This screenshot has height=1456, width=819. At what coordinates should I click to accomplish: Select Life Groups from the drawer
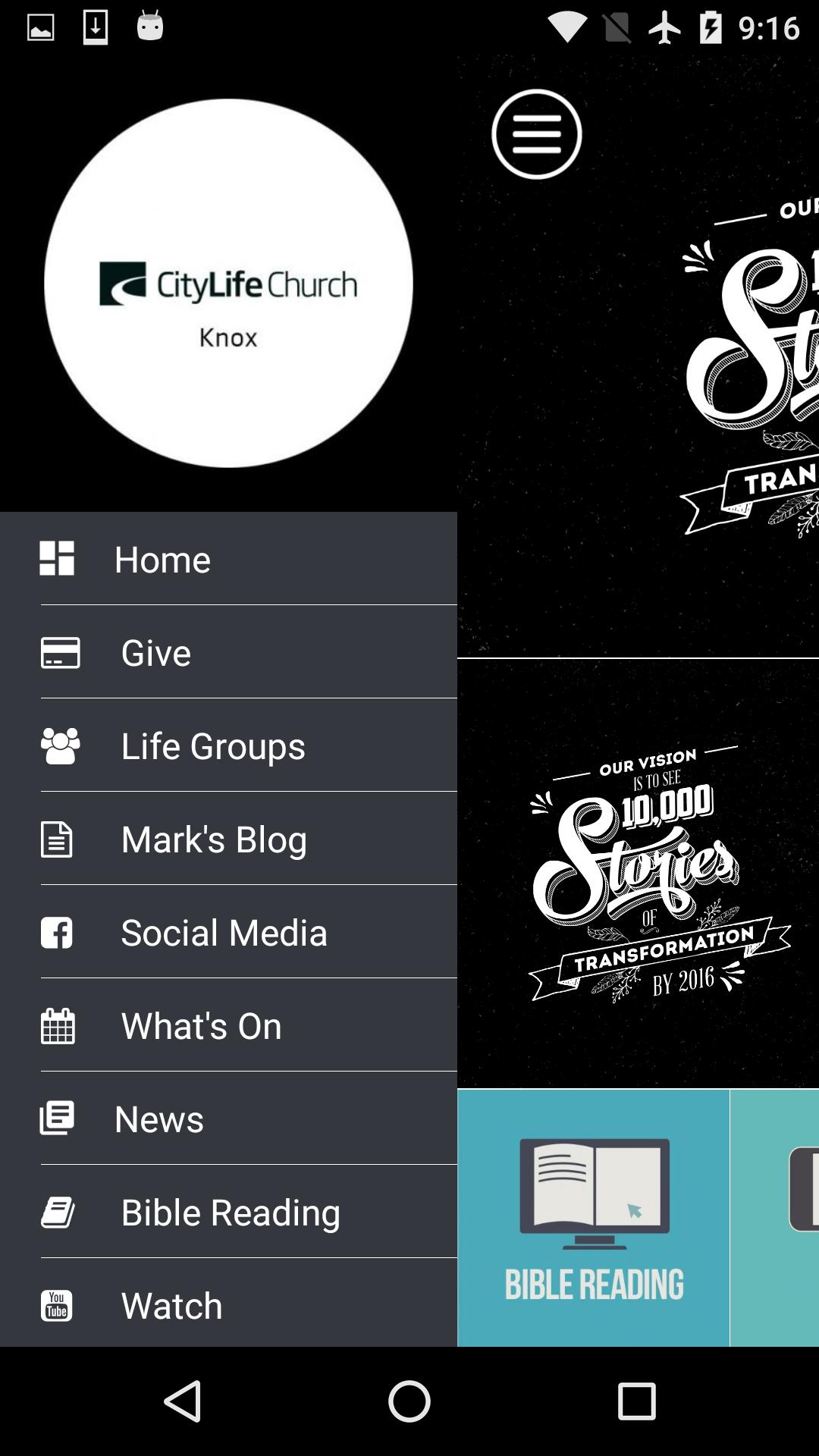tap(227, 745)
